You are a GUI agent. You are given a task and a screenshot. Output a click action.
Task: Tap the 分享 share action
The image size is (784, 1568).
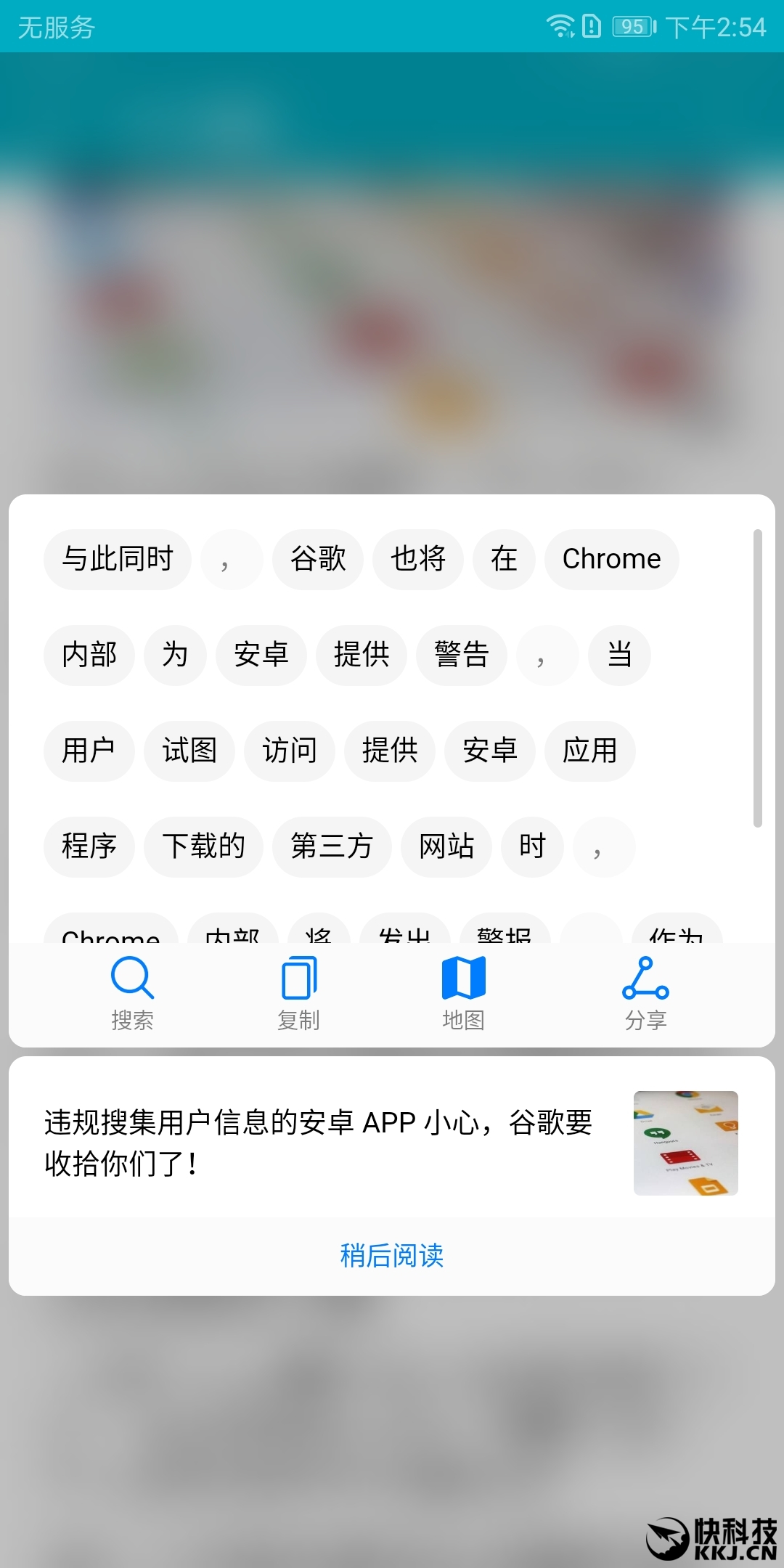pos(645,994)
